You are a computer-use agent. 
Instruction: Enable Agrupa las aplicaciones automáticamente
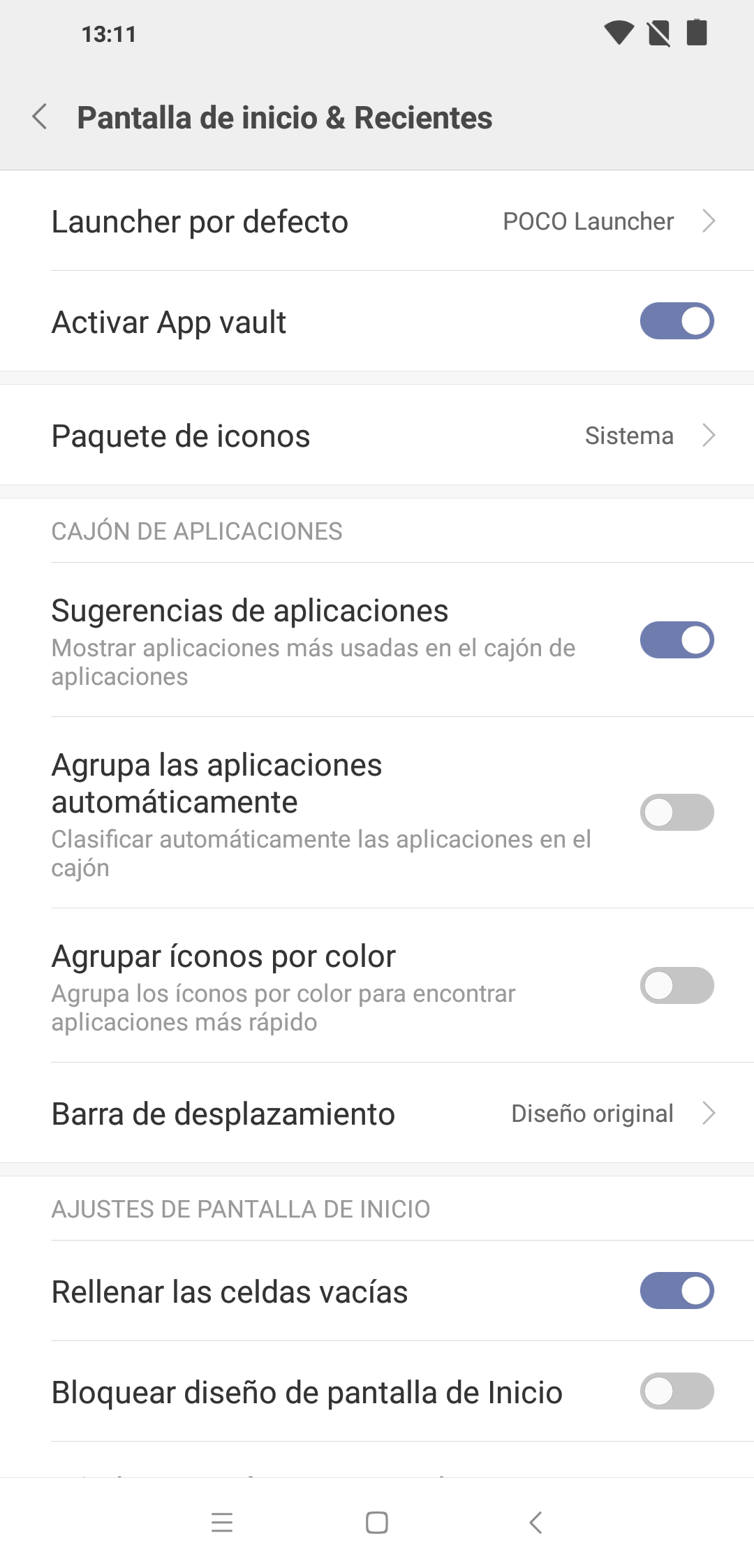677,813
